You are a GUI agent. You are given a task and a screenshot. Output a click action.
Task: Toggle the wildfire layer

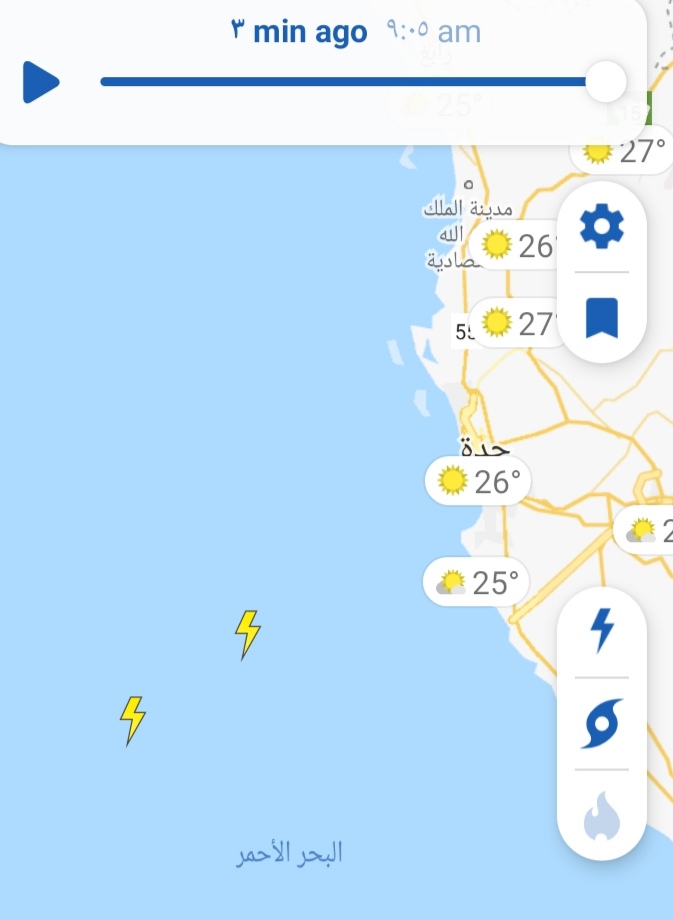[602, 816]
